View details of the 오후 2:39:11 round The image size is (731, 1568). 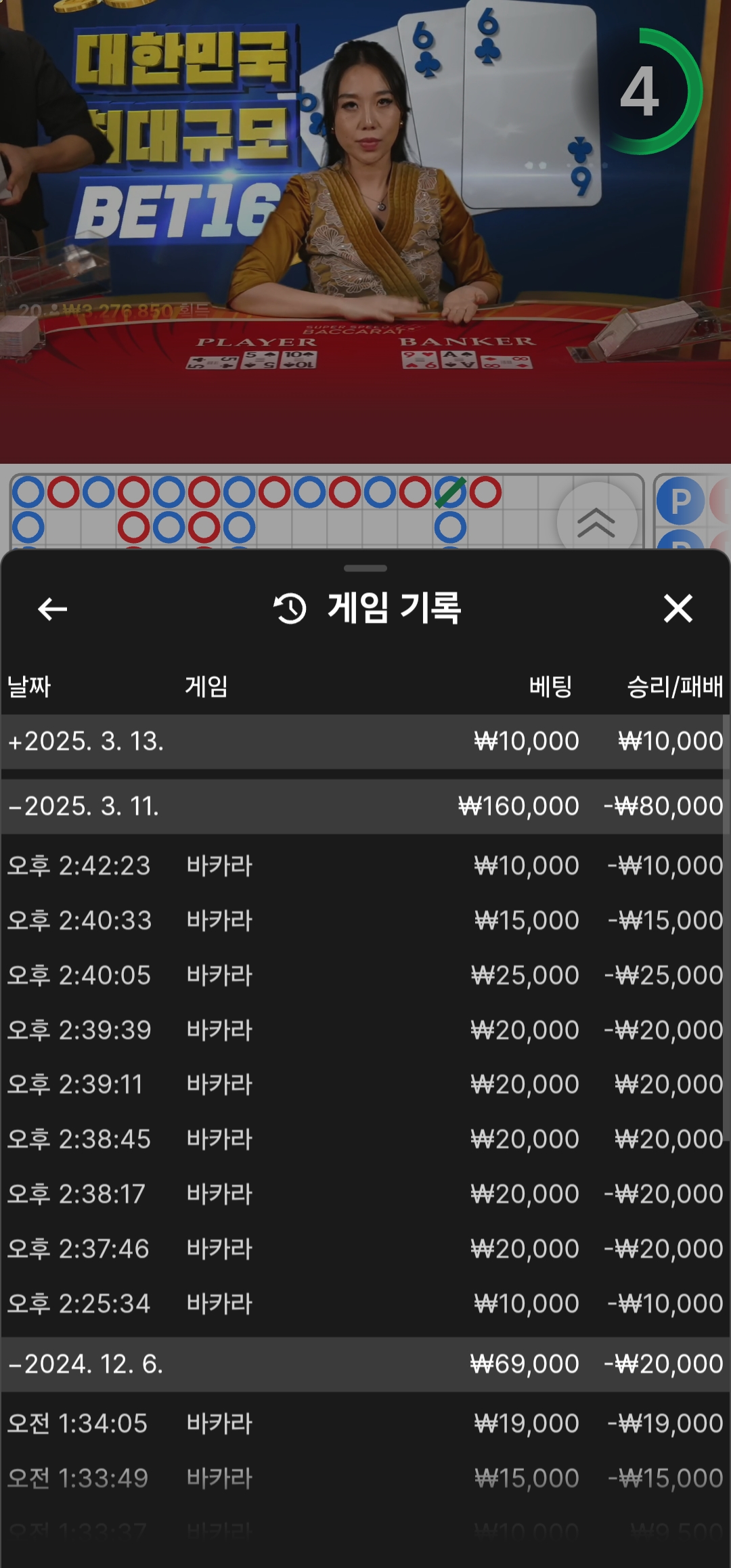click(x=364, y=1085)
